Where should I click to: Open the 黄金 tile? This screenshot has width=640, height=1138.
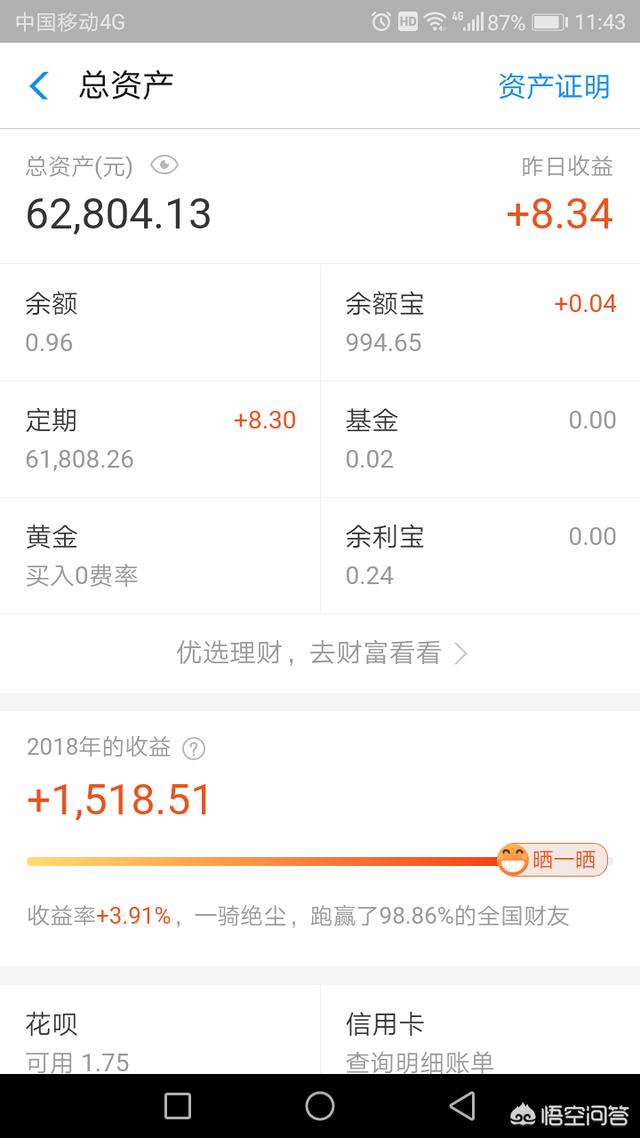160,556
